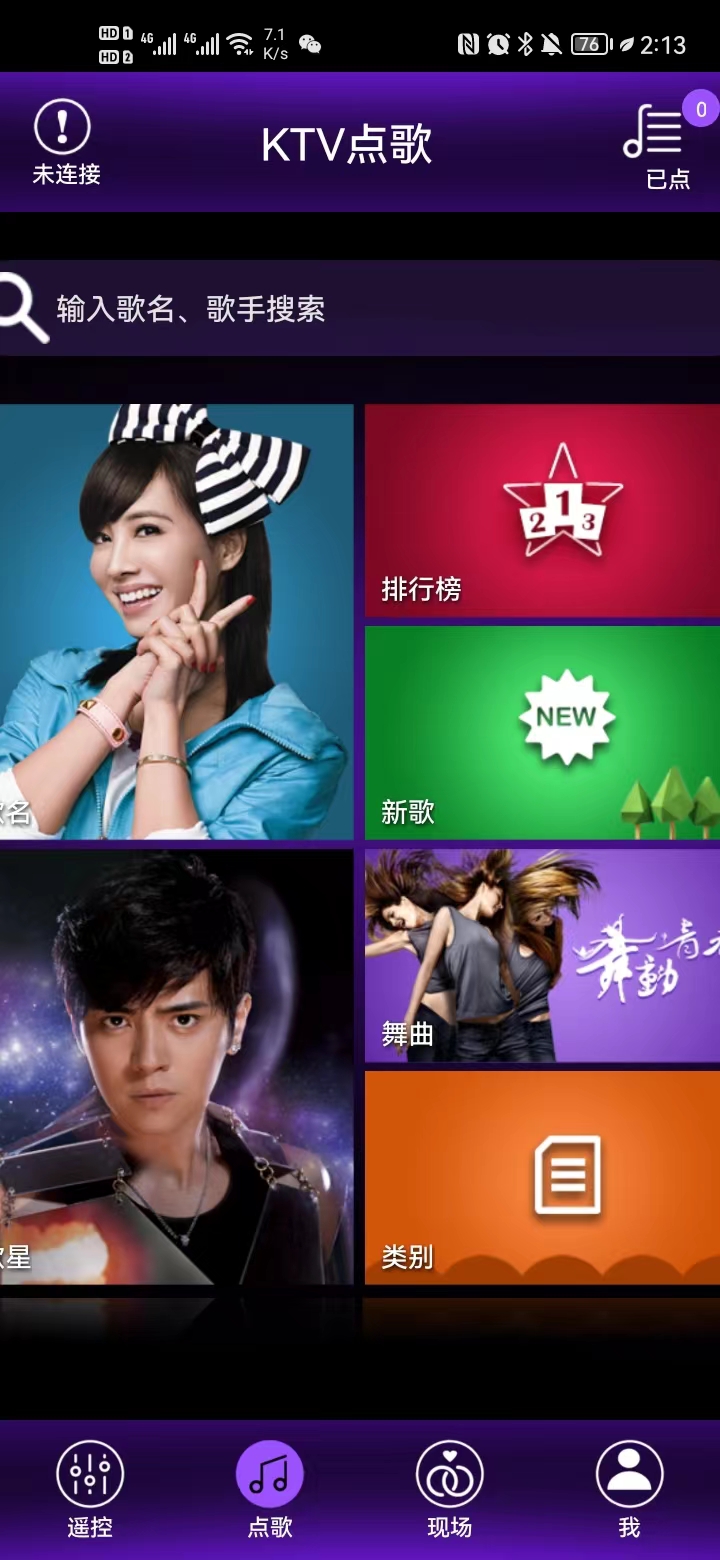Go to the 我 profile tab

click(629, 1489)
